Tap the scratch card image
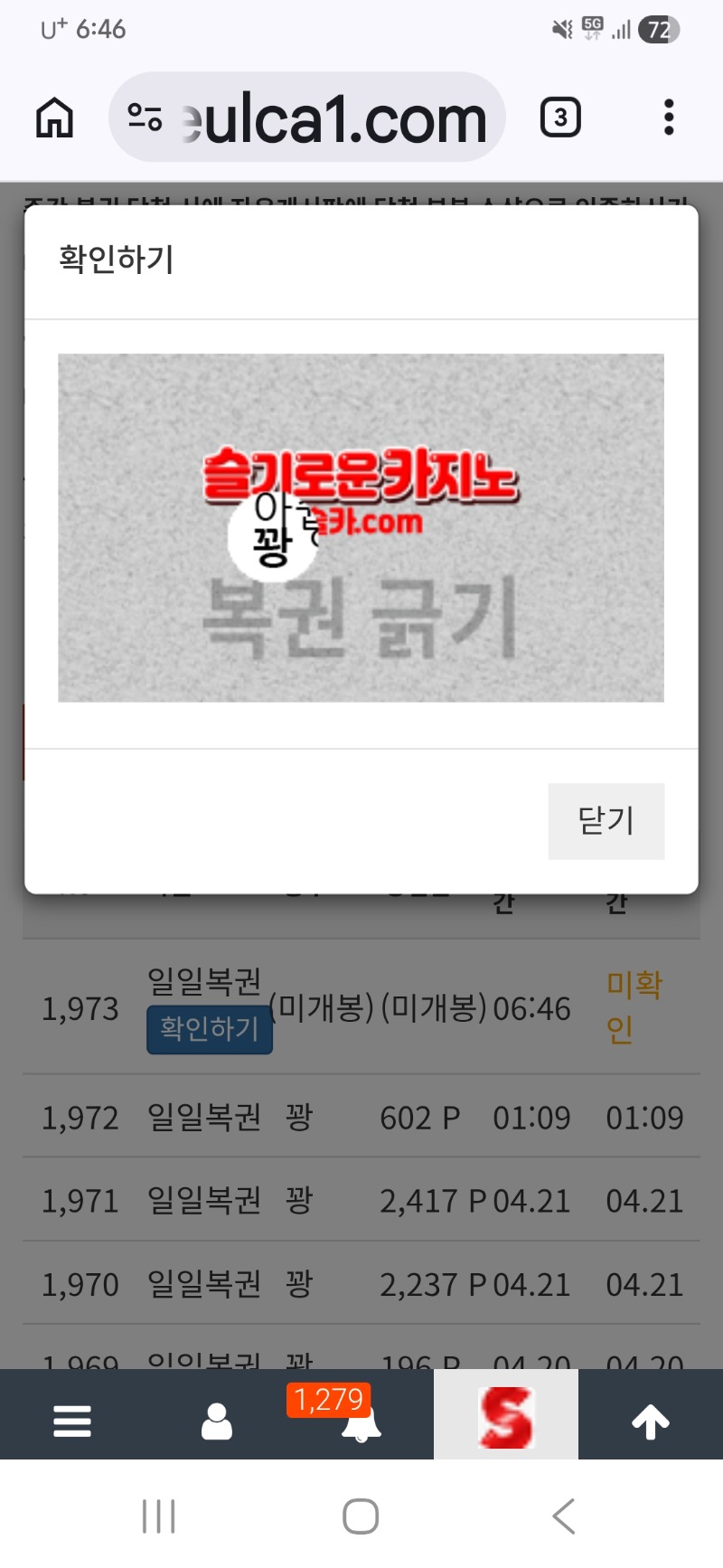Viewport: 723px width, 1568px height. (x=361, y=527)
